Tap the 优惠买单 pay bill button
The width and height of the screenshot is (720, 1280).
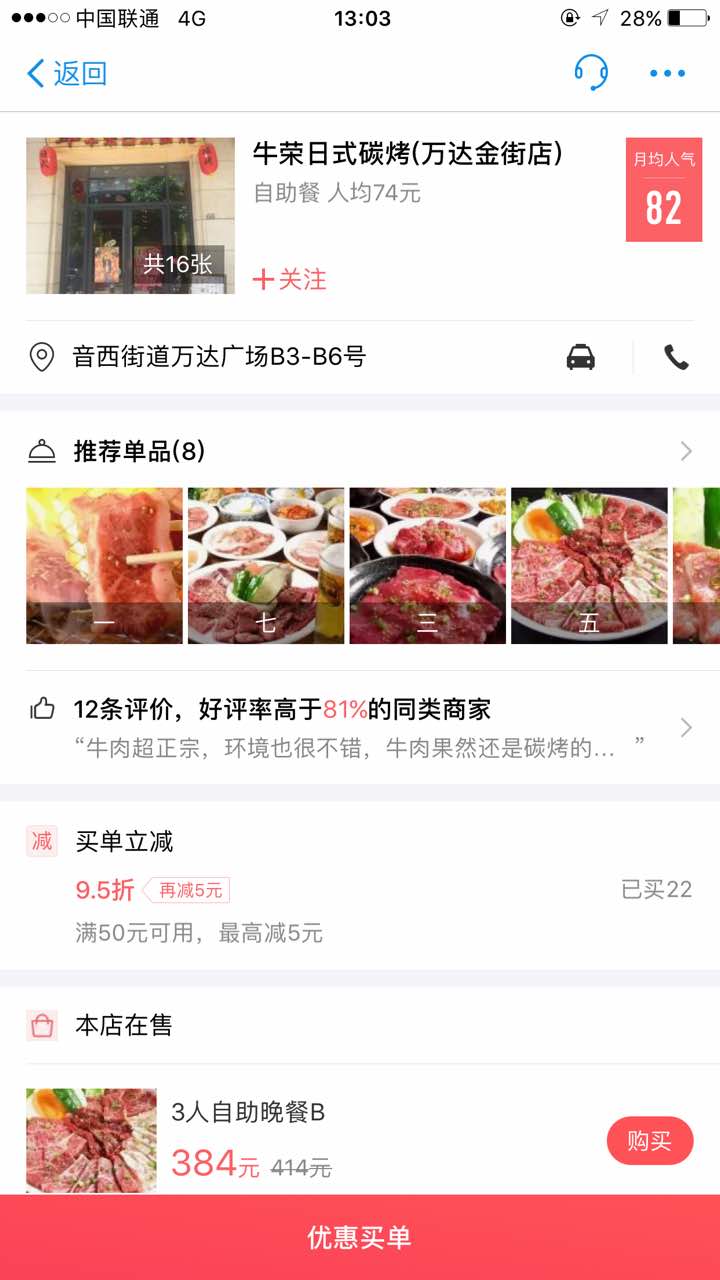[360, 1237]
